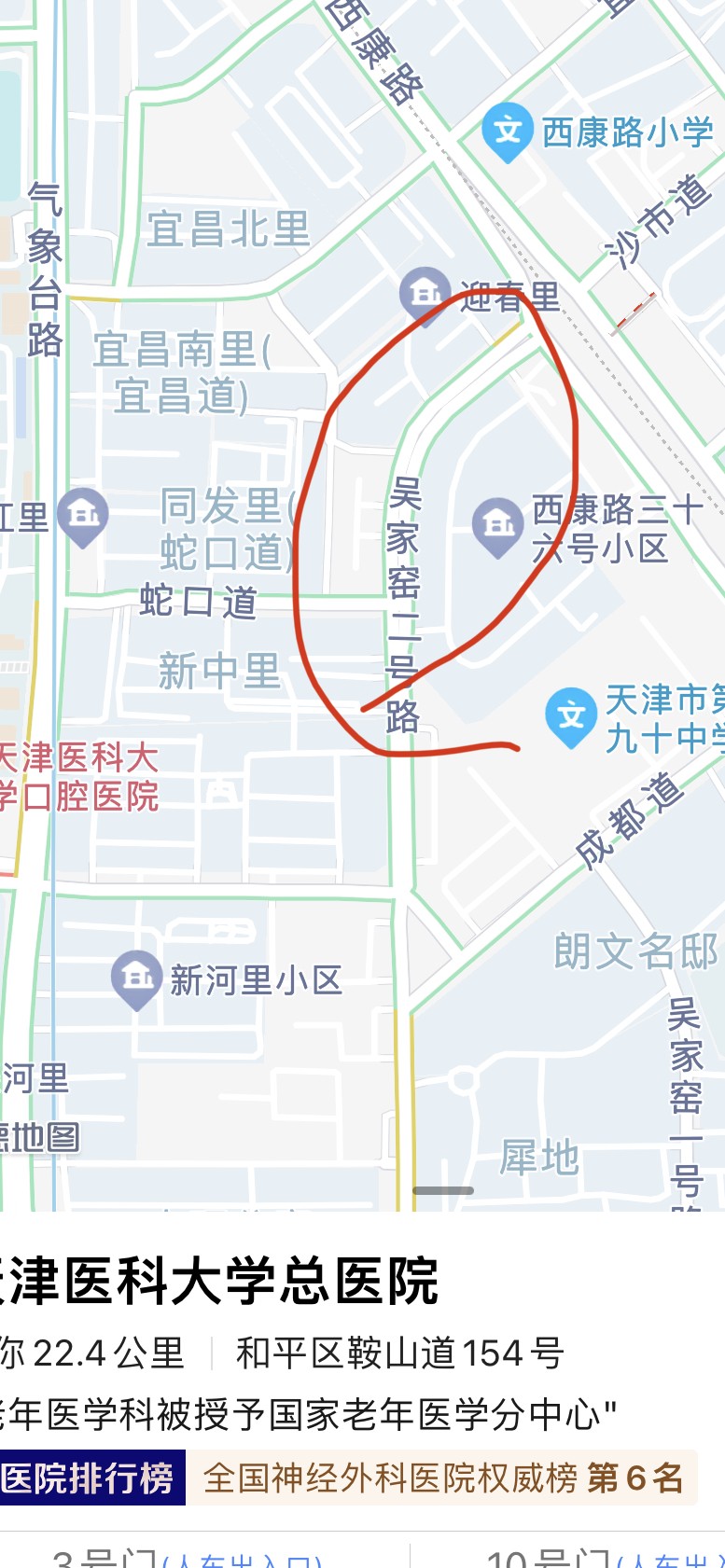725x1568 pixels.
Task: Tap the bottom sheet drag handle
Action: (443, 1190)
